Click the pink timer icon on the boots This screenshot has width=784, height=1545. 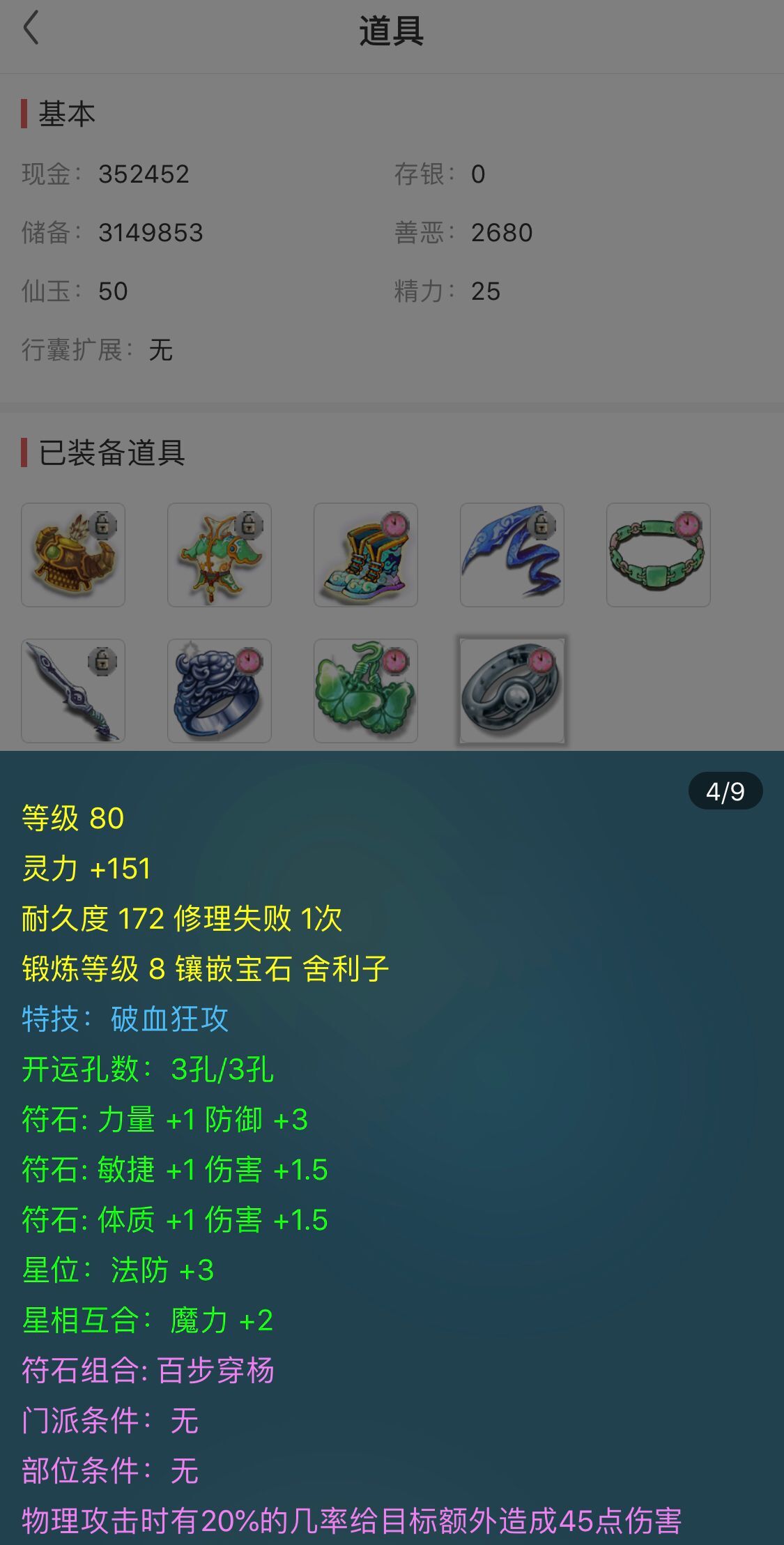(395, 524)
